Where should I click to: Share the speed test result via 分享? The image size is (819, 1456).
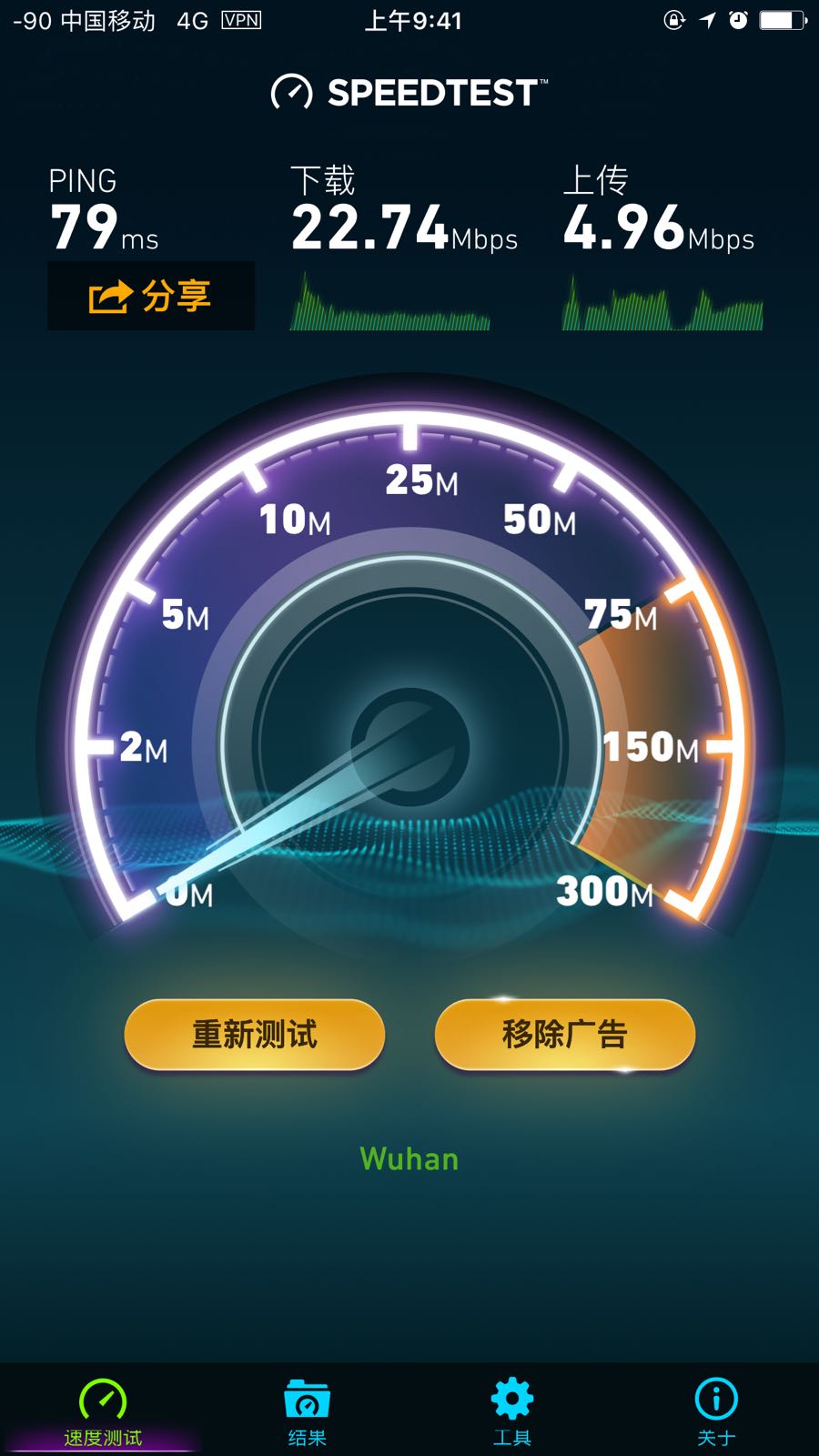(151, 297)
